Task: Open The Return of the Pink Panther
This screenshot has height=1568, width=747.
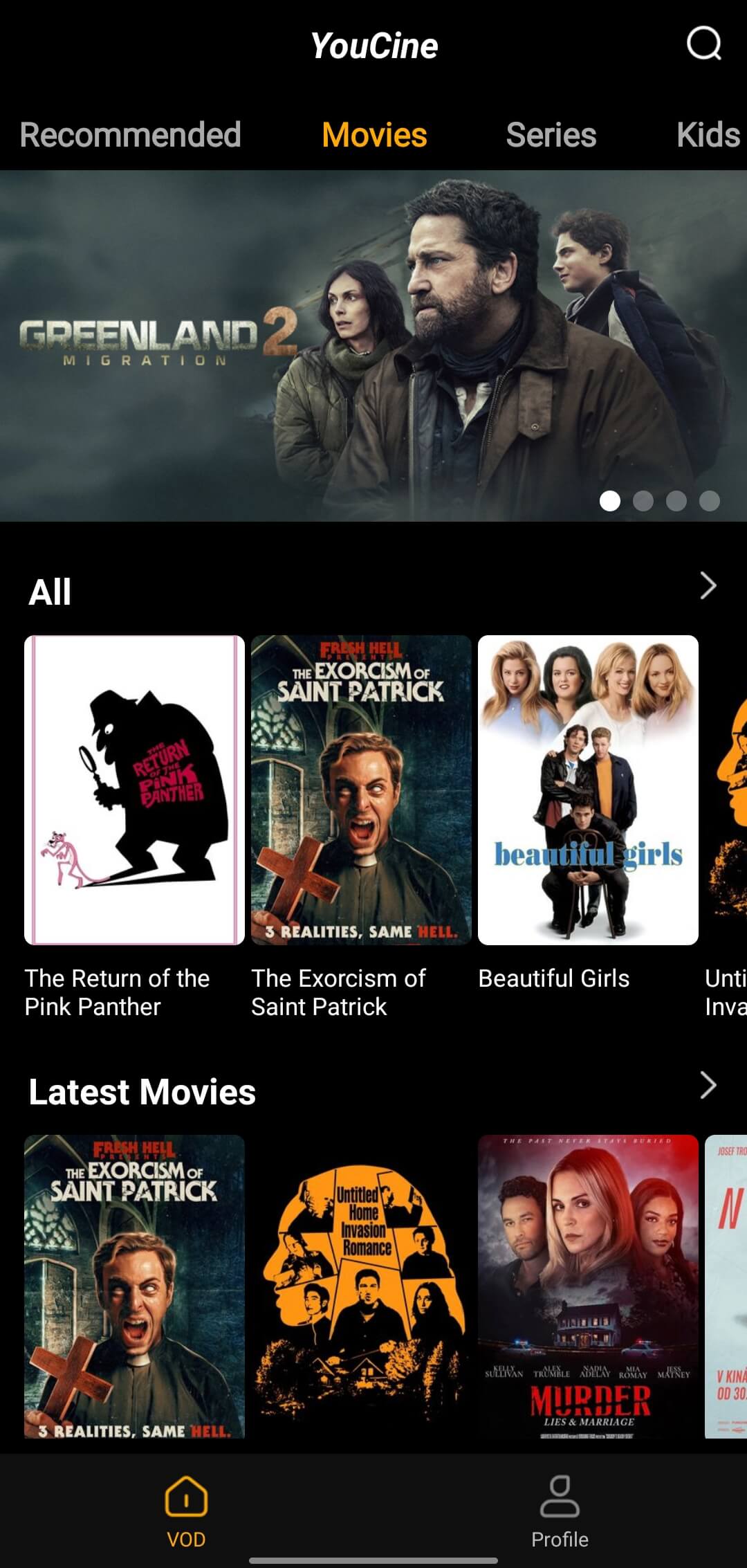Action: click(x=134, y=790)
